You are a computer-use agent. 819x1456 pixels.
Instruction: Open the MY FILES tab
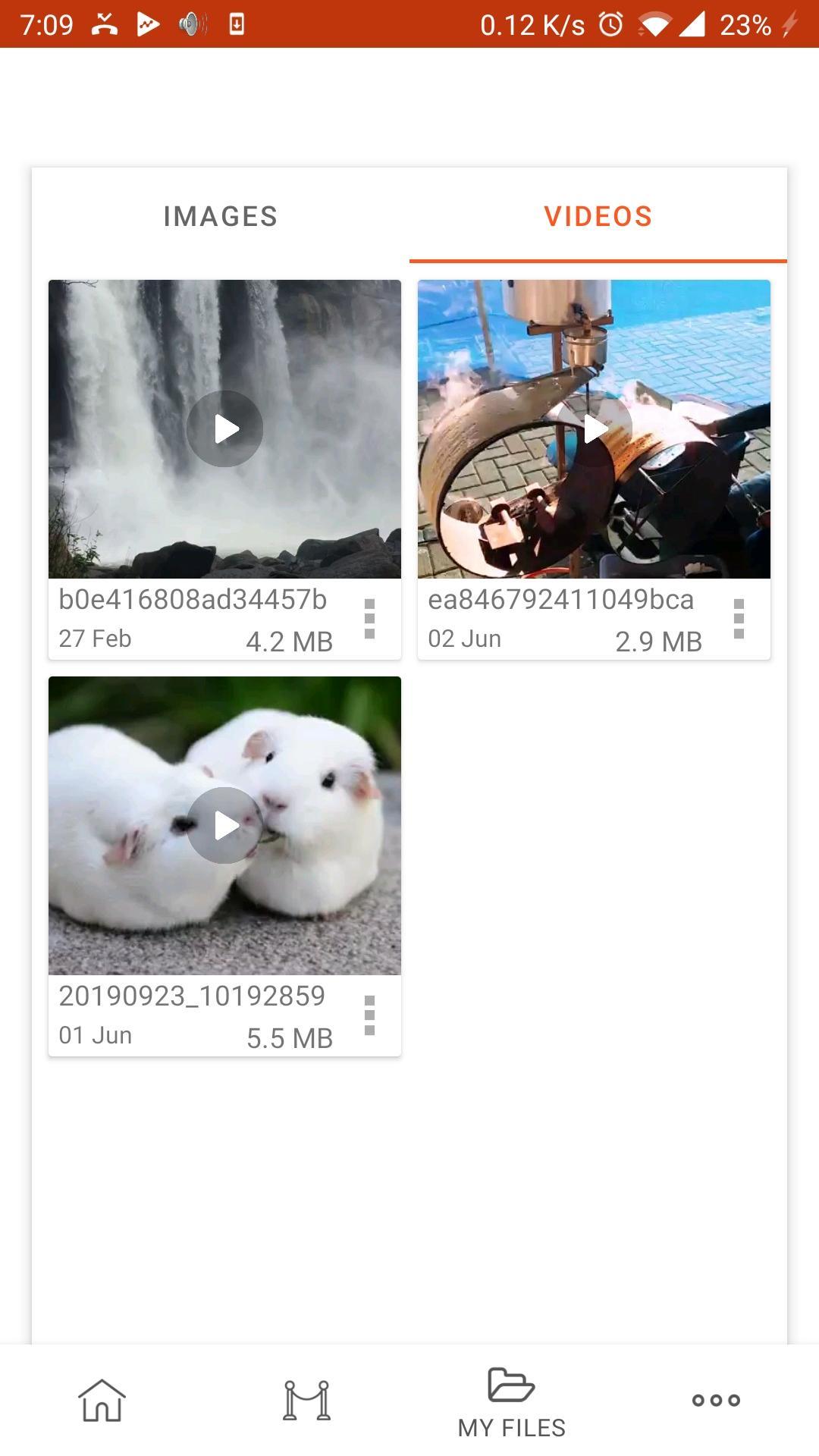[x=511, y=1403]
